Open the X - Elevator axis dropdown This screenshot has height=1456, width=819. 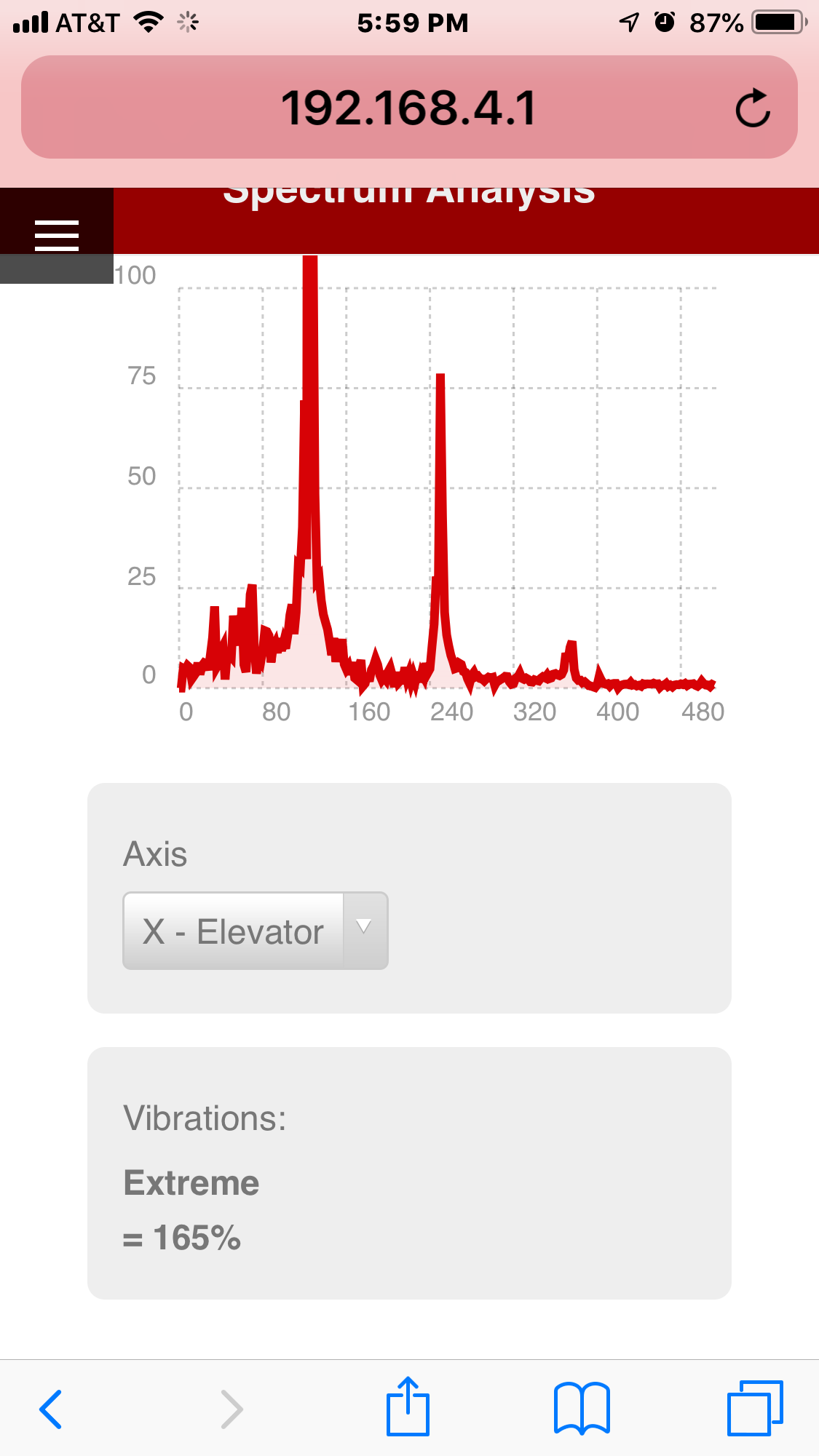(255, 931)
